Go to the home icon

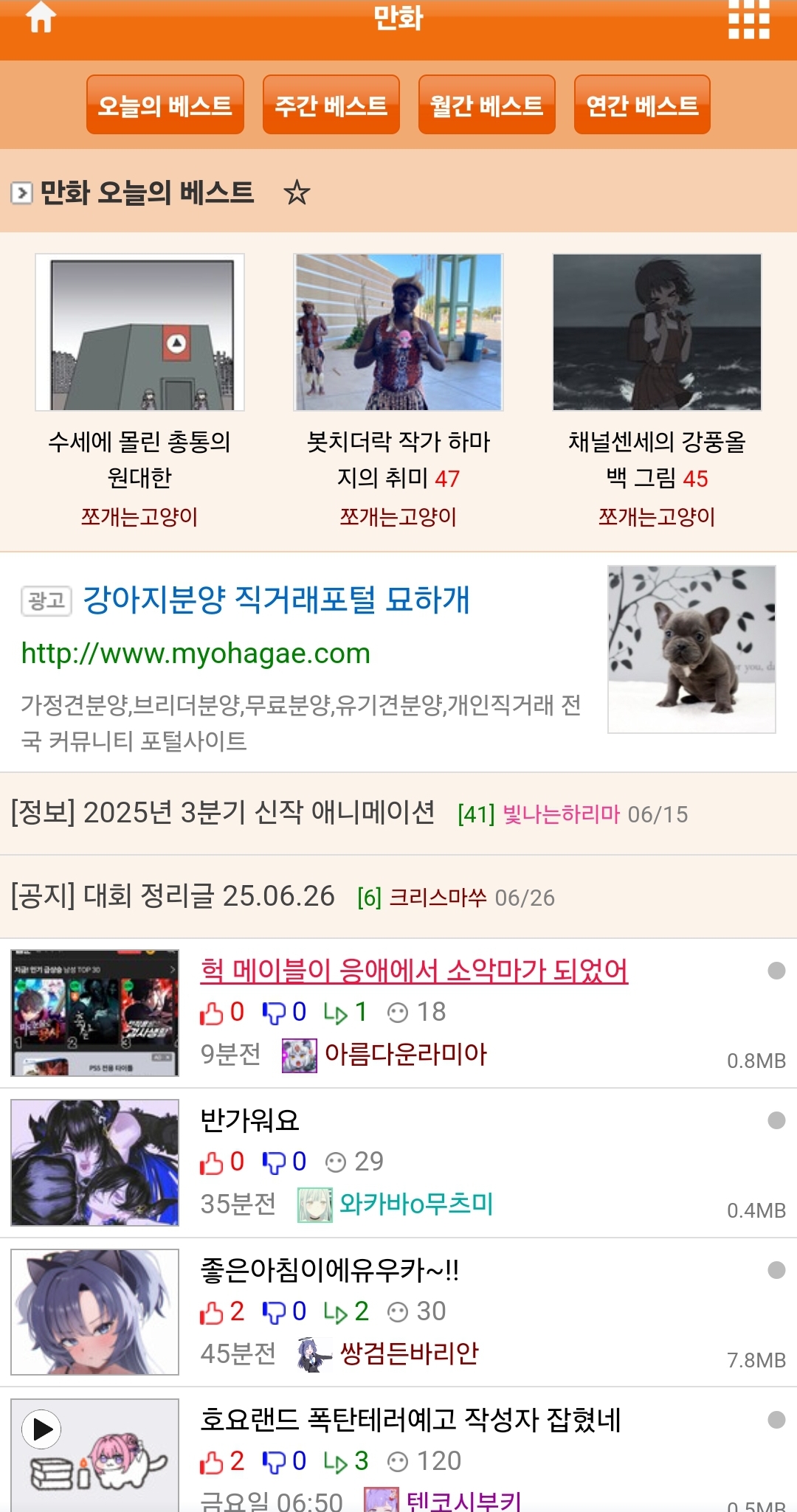pos(41,18)
